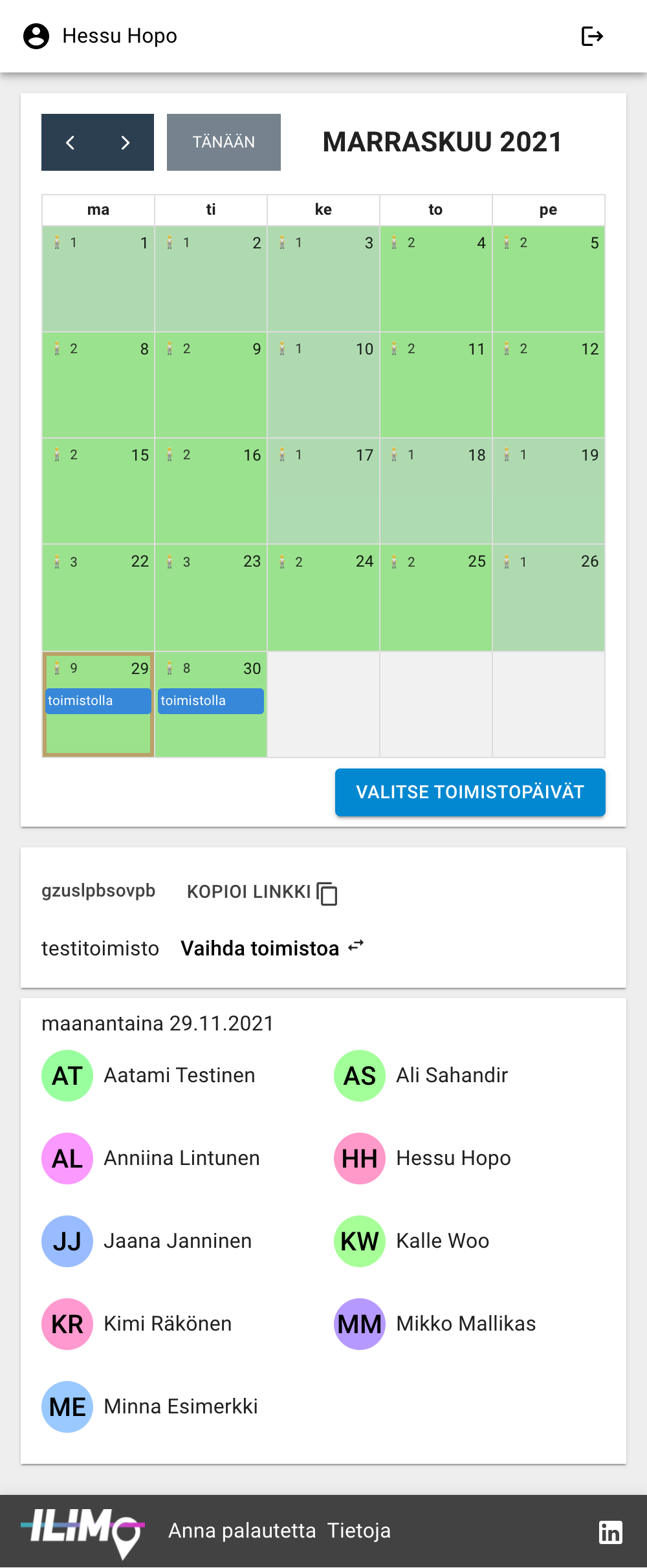Screen dimensions: 647x1568
Task: Select November 15 in the calendar
Action: click(98, 492)
